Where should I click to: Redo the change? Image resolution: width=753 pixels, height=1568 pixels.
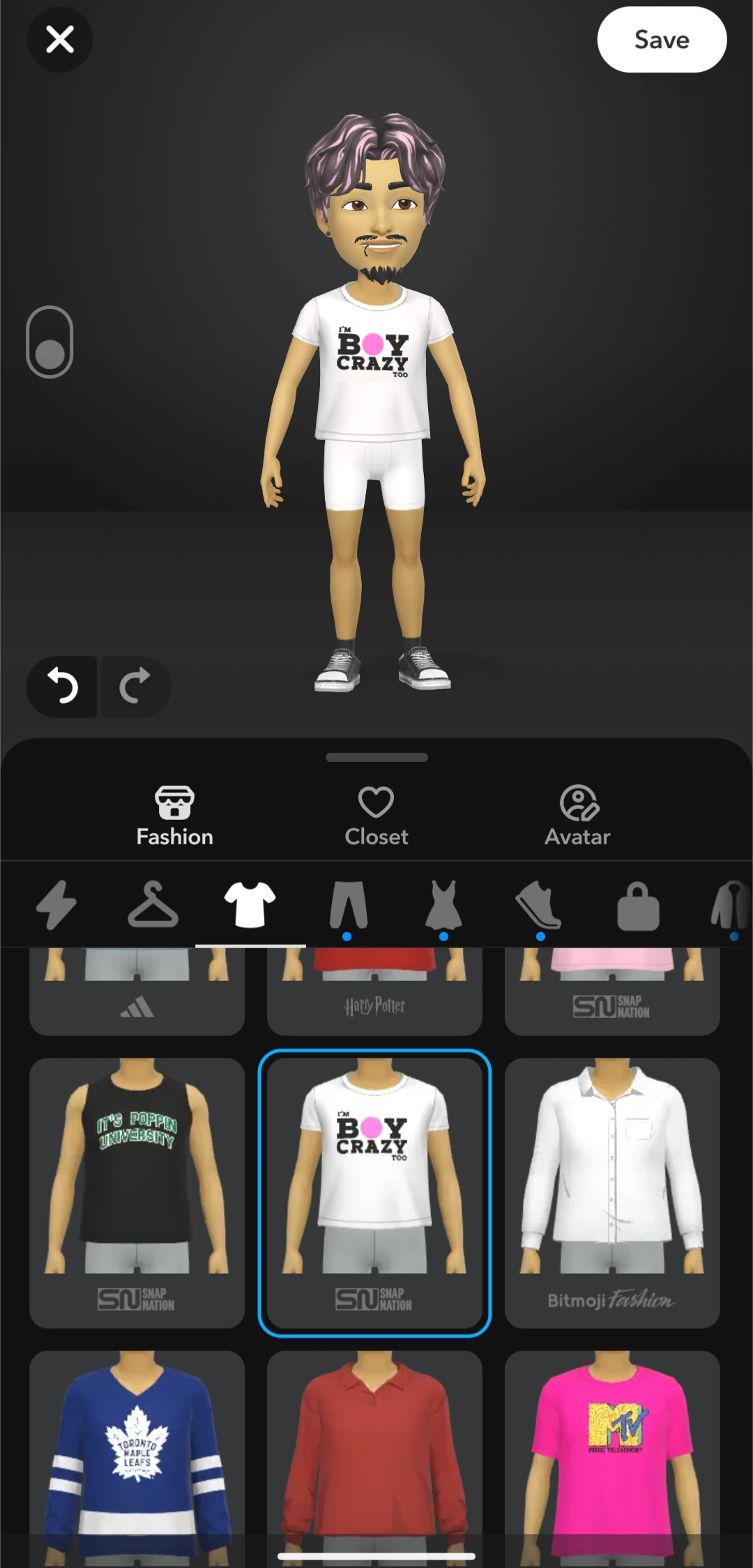tap(135, 687)
